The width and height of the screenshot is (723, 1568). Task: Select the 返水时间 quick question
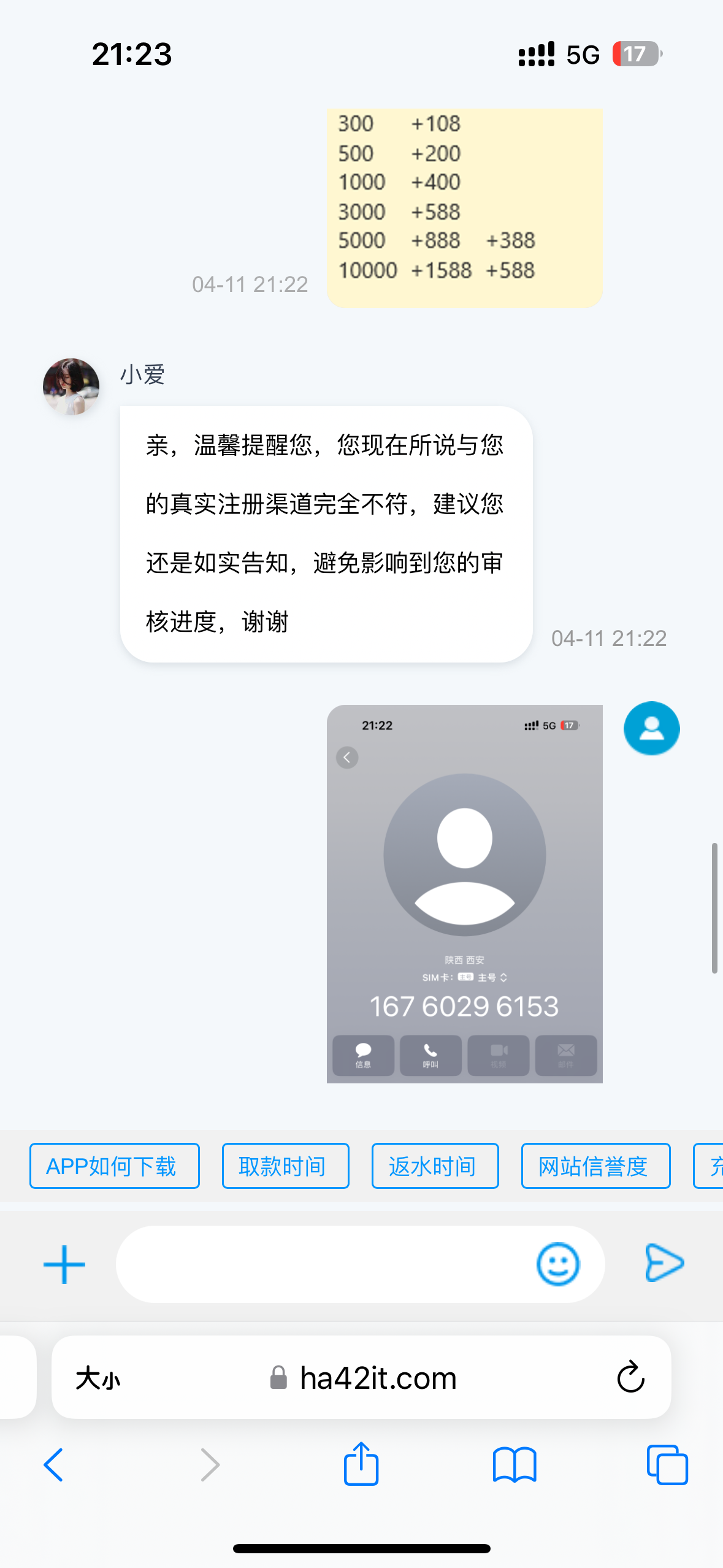coord(435,1166)
